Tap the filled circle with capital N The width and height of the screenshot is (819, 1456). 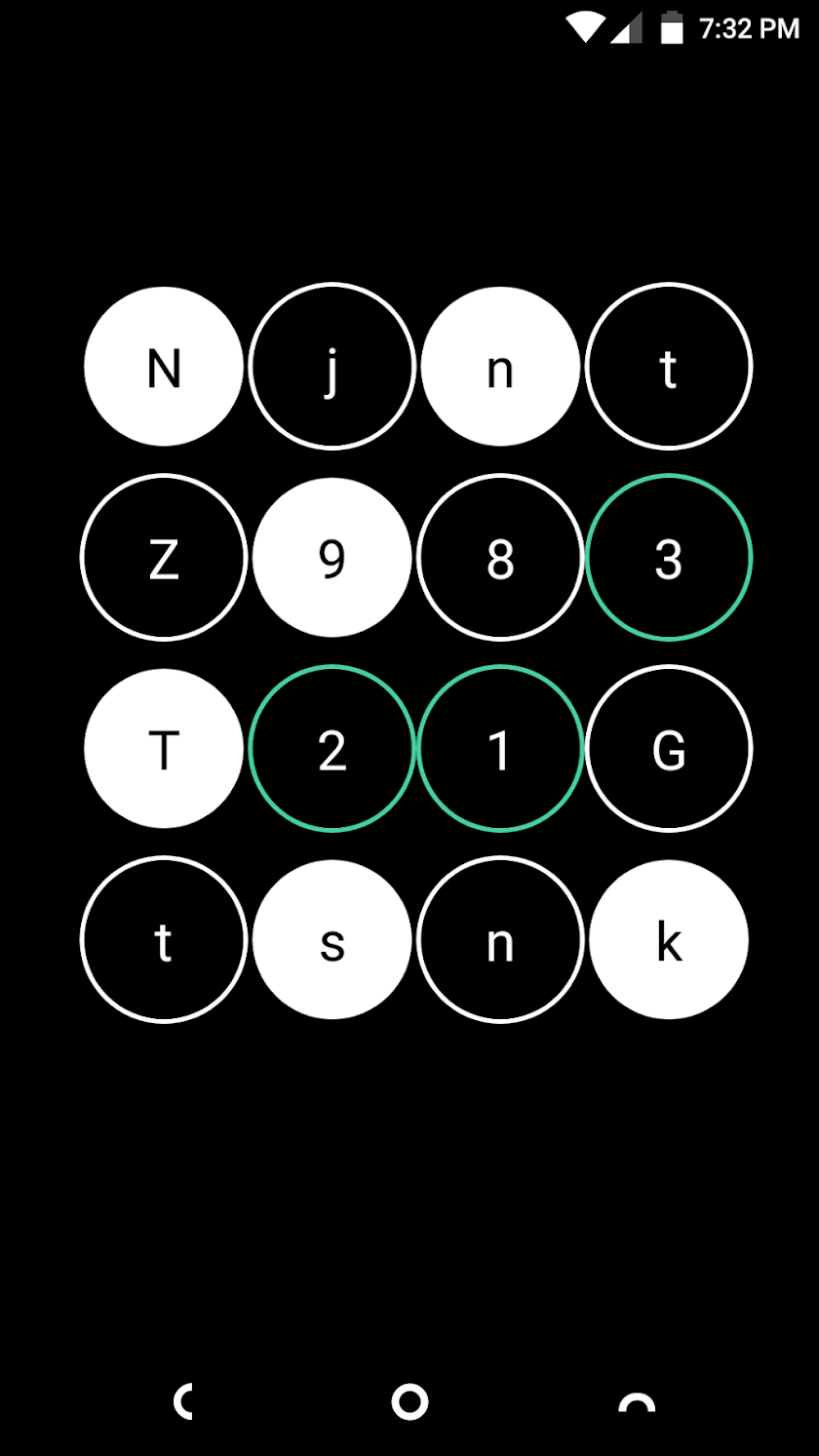point(164,367)
